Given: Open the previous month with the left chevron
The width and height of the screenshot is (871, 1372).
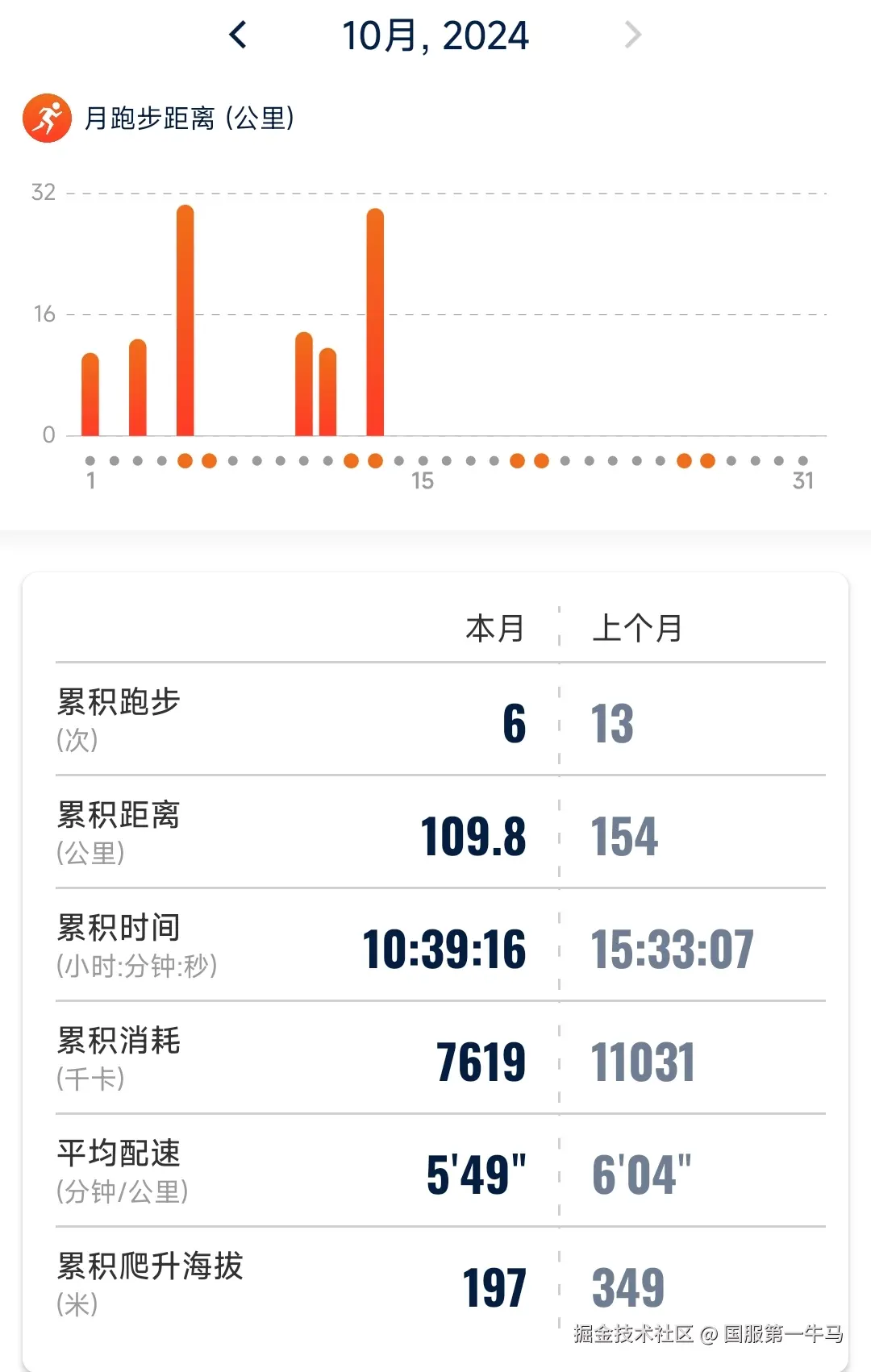Looking at the screenshot, I should [237, 35].
